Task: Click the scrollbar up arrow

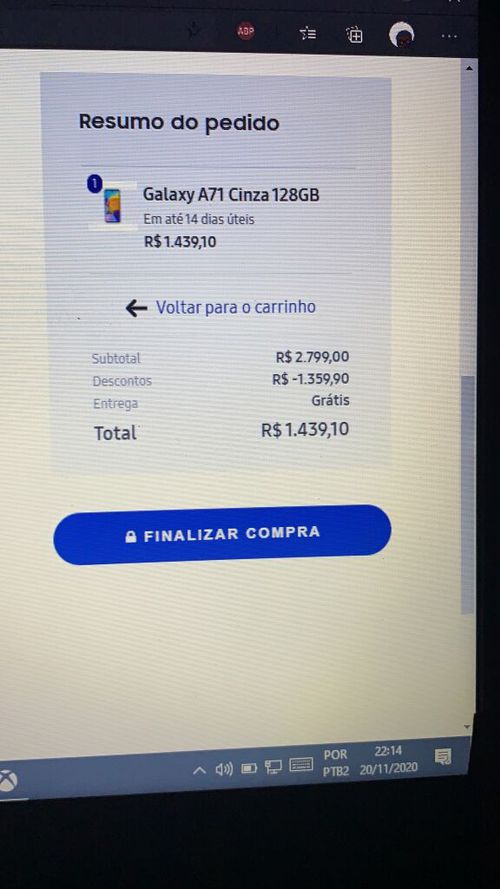Action: pyautogui.click(x=469, y=68)
